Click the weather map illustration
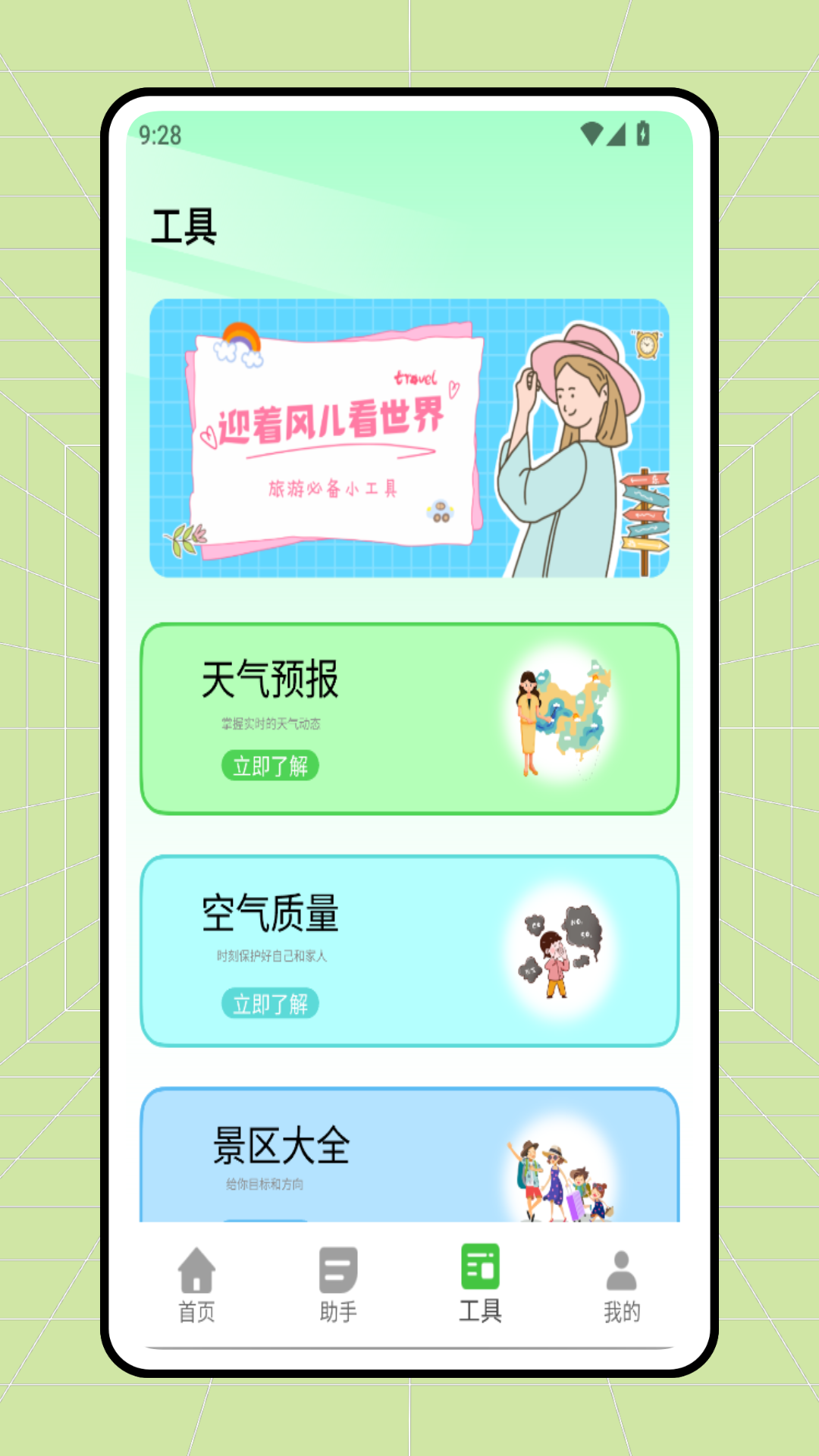Screen dimensions: 819x1456 pyautogui.click(x=565, y=717)
